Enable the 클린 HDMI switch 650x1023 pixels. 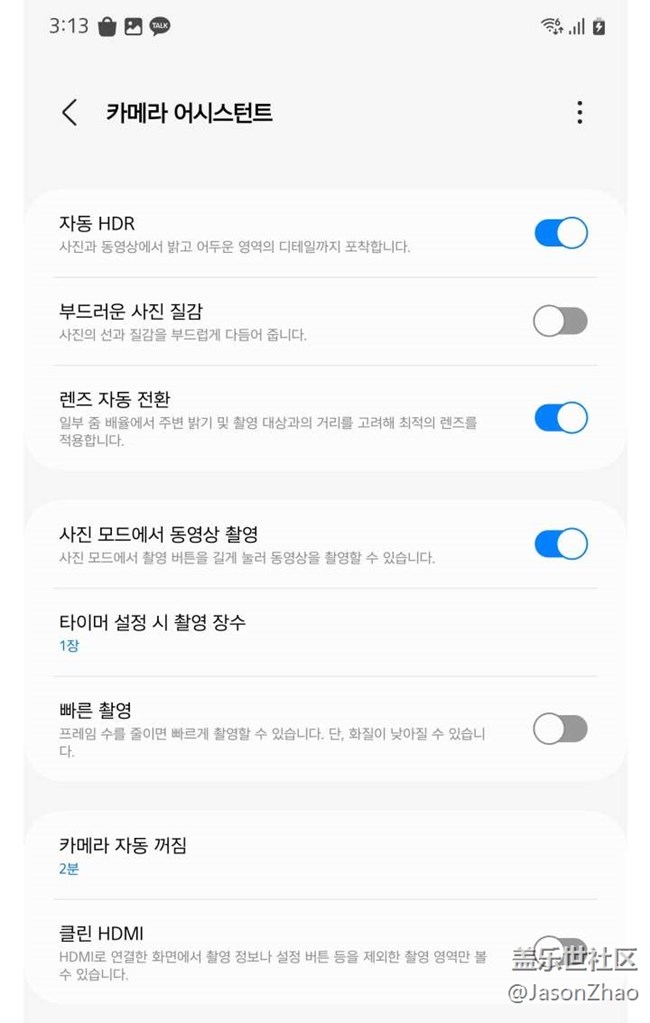[x=558, y=947]
